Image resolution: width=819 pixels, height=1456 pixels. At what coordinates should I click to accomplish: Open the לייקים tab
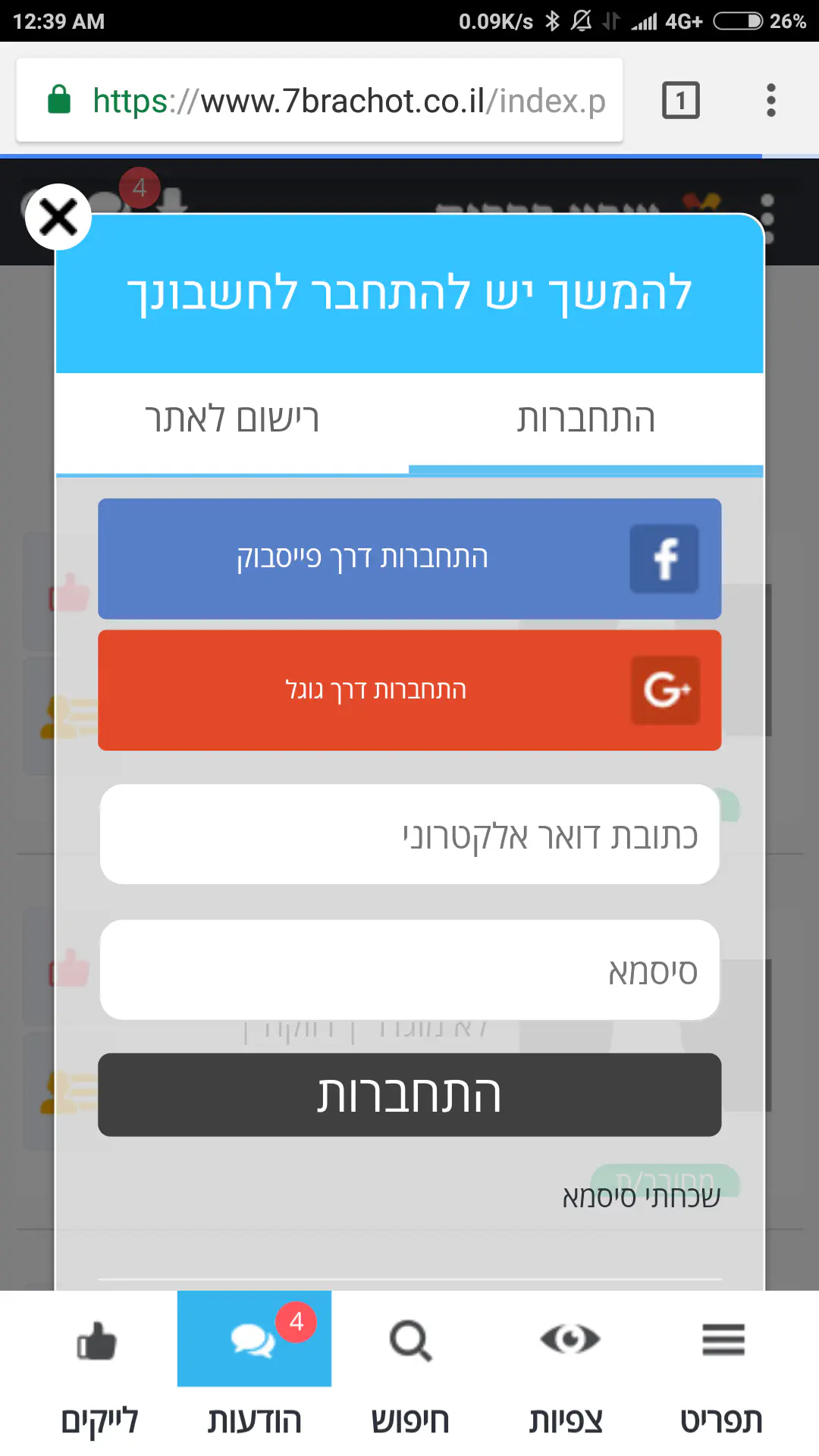(x=99, y=1373)
